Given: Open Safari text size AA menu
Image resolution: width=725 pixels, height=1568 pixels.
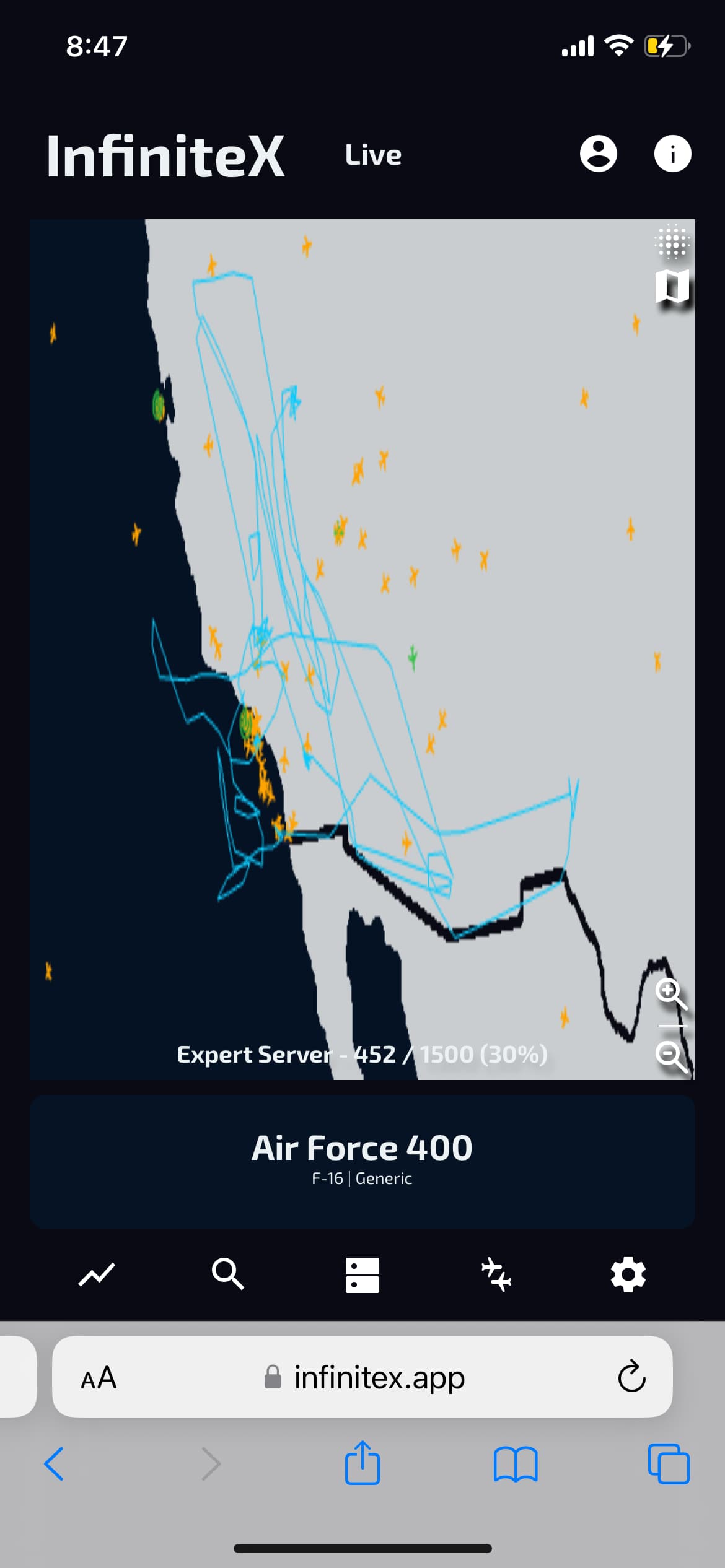Looking at the screenshot, I should tap(99, 1378).
